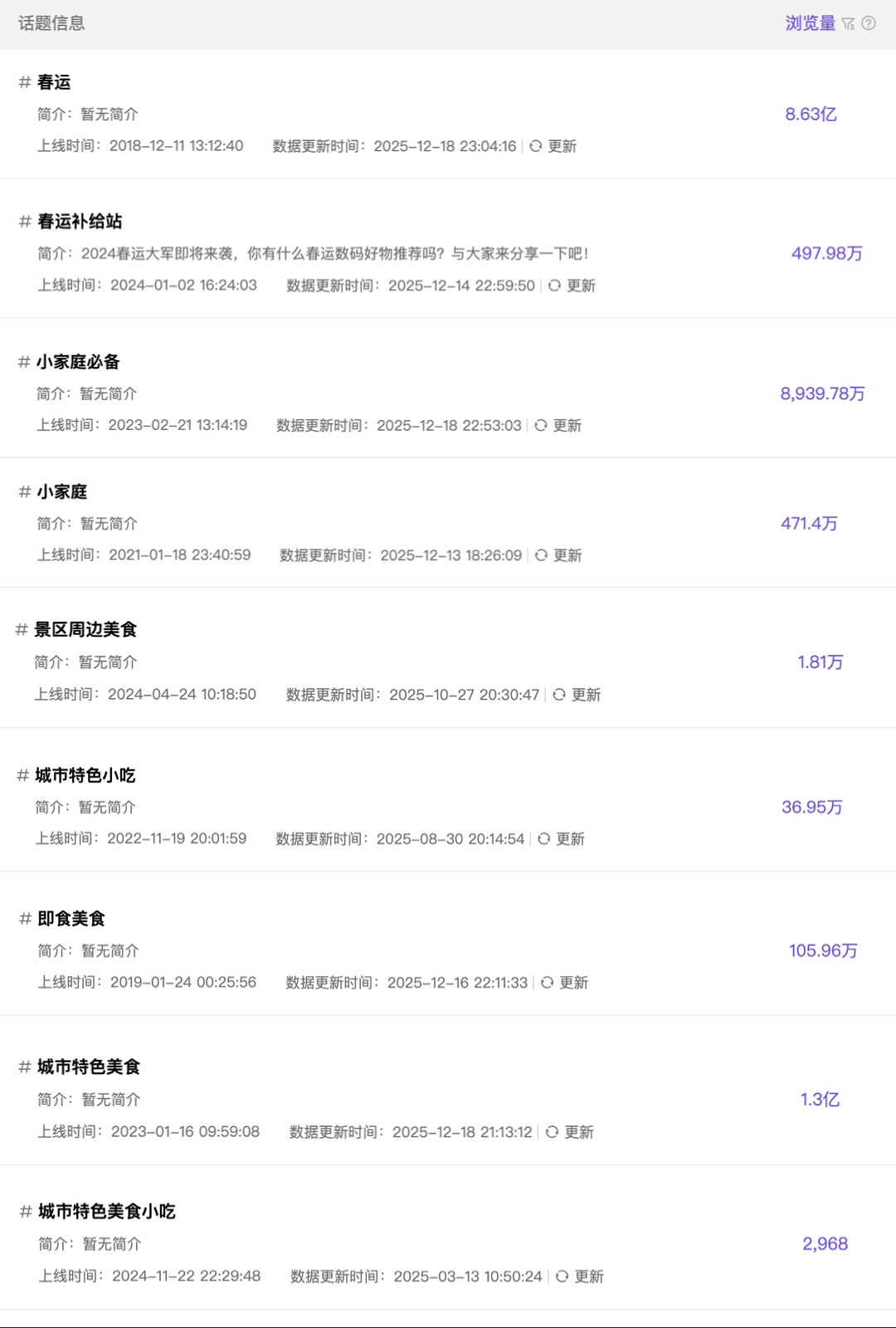Update data for 小家庭必备 topic
The width and height of the screenshot is (896, 1328).
[x=558, y=425]
